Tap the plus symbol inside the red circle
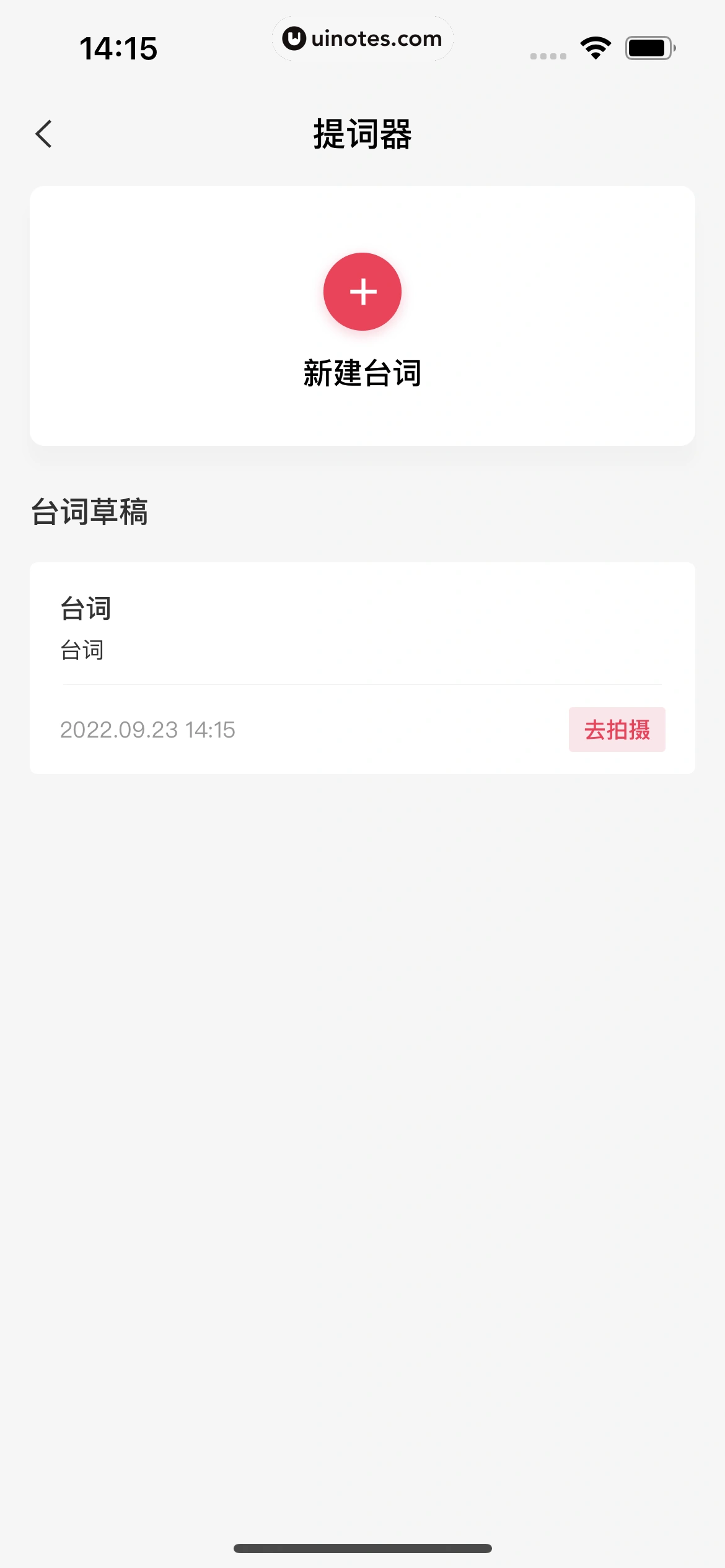 pyautogui.click(x=362, y=291)
